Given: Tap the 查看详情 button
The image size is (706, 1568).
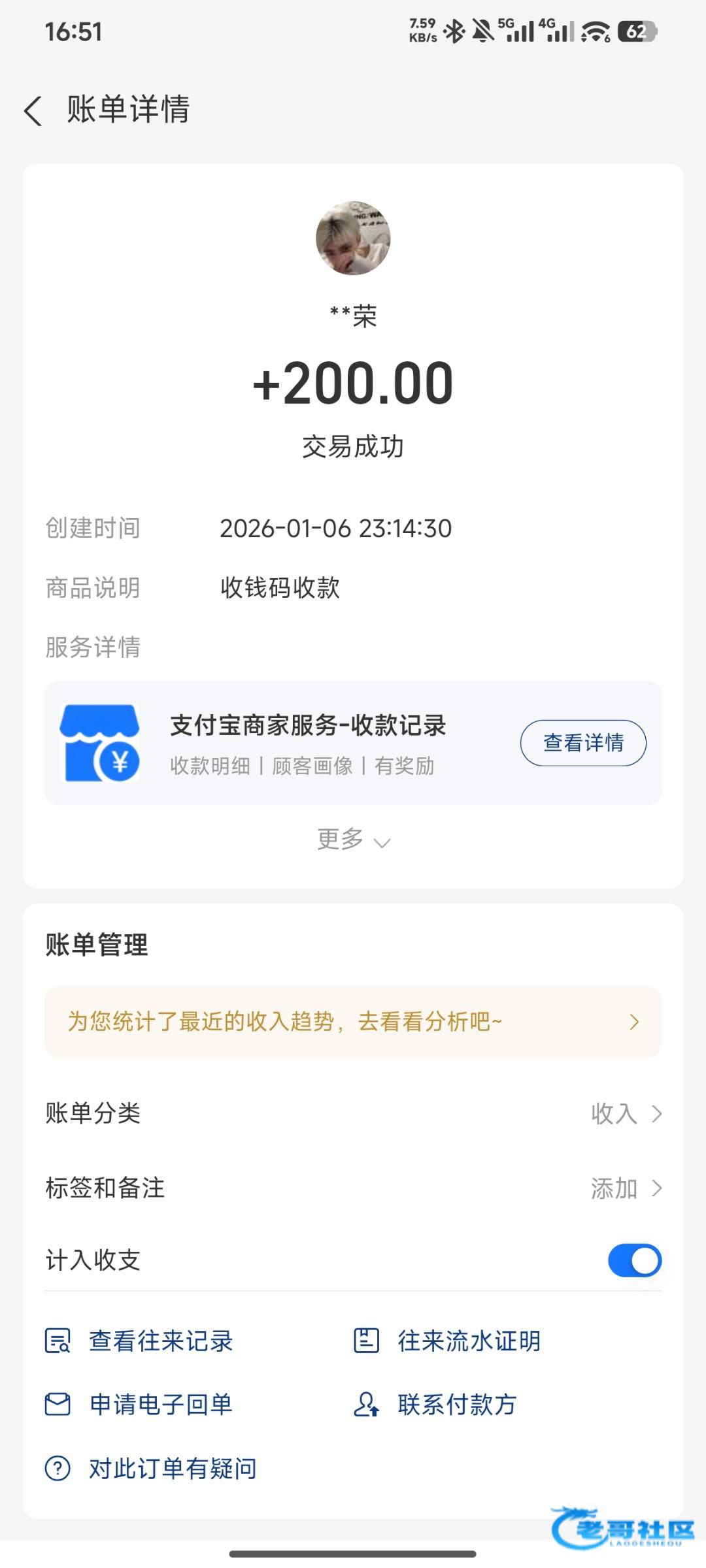Looking at the screenshot, I should pos(582,743).
